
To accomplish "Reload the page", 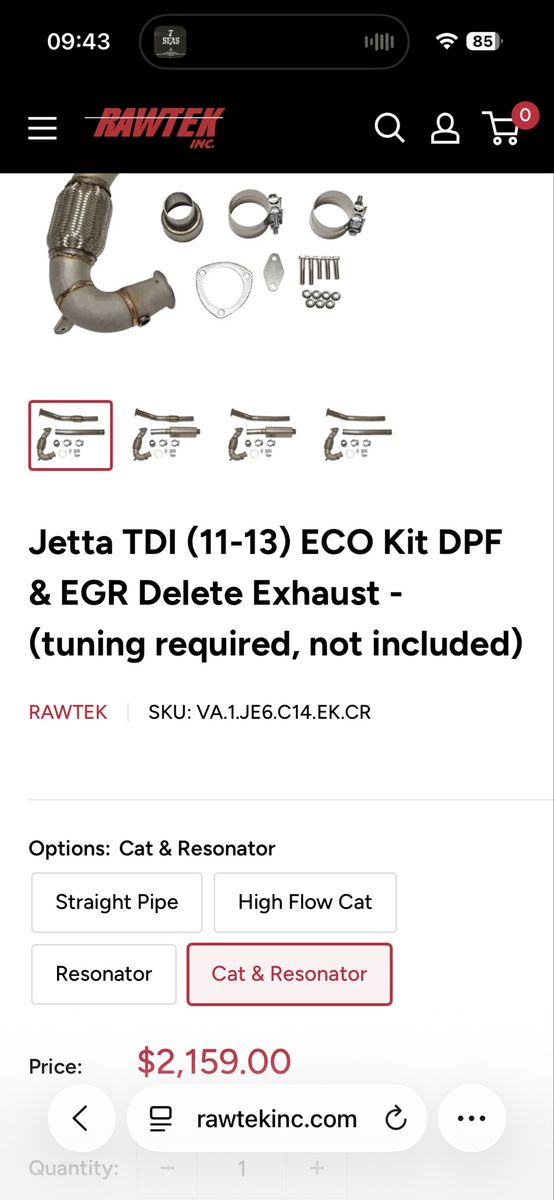I will pyautogui.click(x=396, y=1118).
